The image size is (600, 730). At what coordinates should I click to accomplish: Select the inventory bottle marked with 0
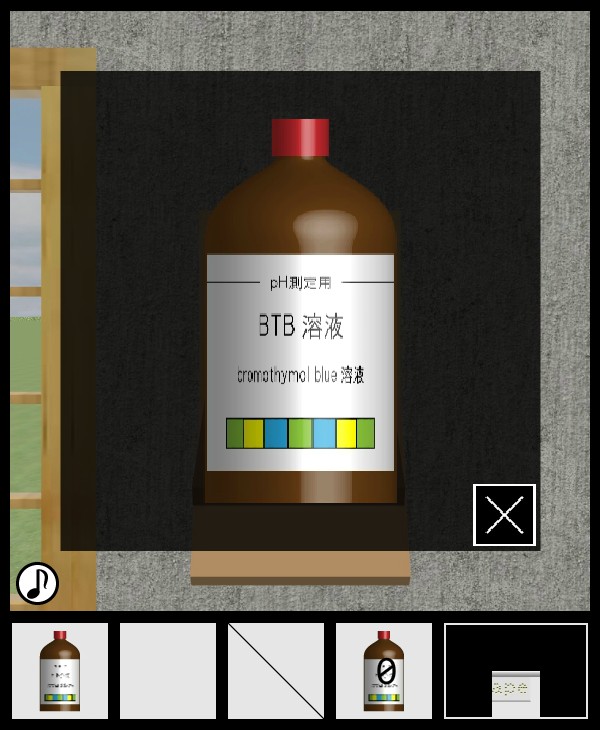click(x=384, y=671)
